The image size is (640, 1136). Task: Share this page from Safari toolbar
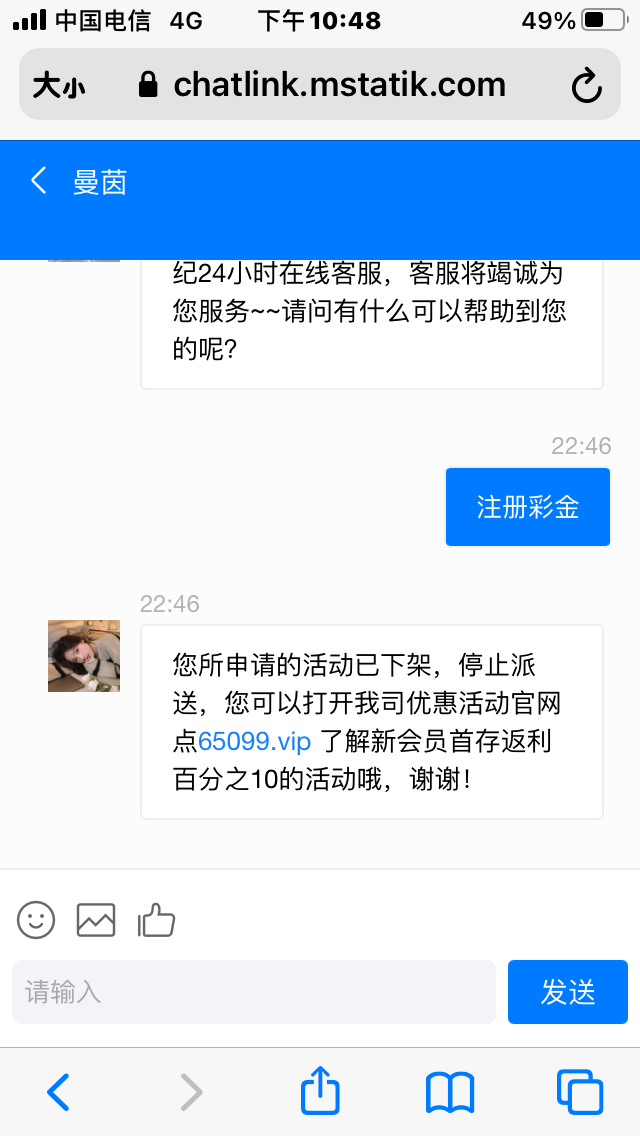tap(320, 1092)
